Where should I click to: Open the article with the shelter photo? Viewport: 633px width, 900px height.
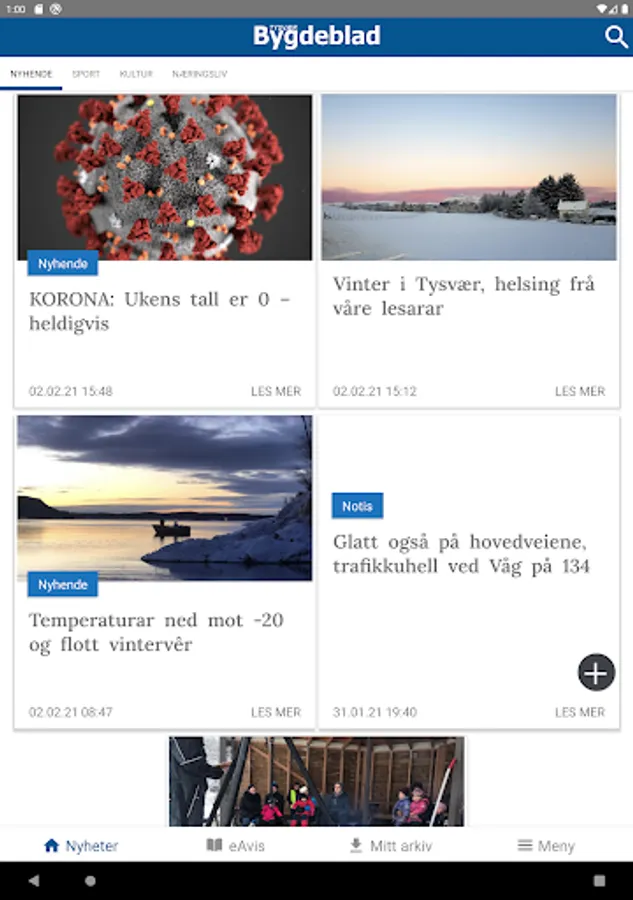point(316,781)
